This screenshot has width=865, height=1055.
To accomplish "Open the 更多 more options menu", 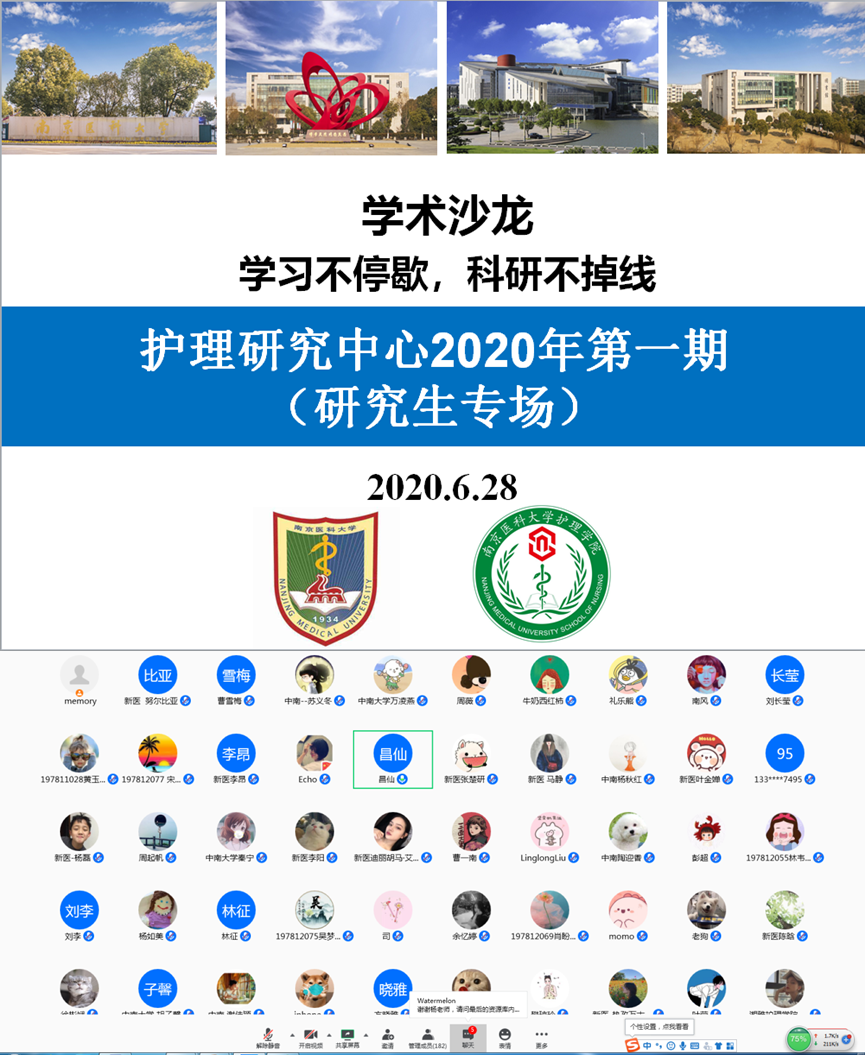I will [541, 1038].
